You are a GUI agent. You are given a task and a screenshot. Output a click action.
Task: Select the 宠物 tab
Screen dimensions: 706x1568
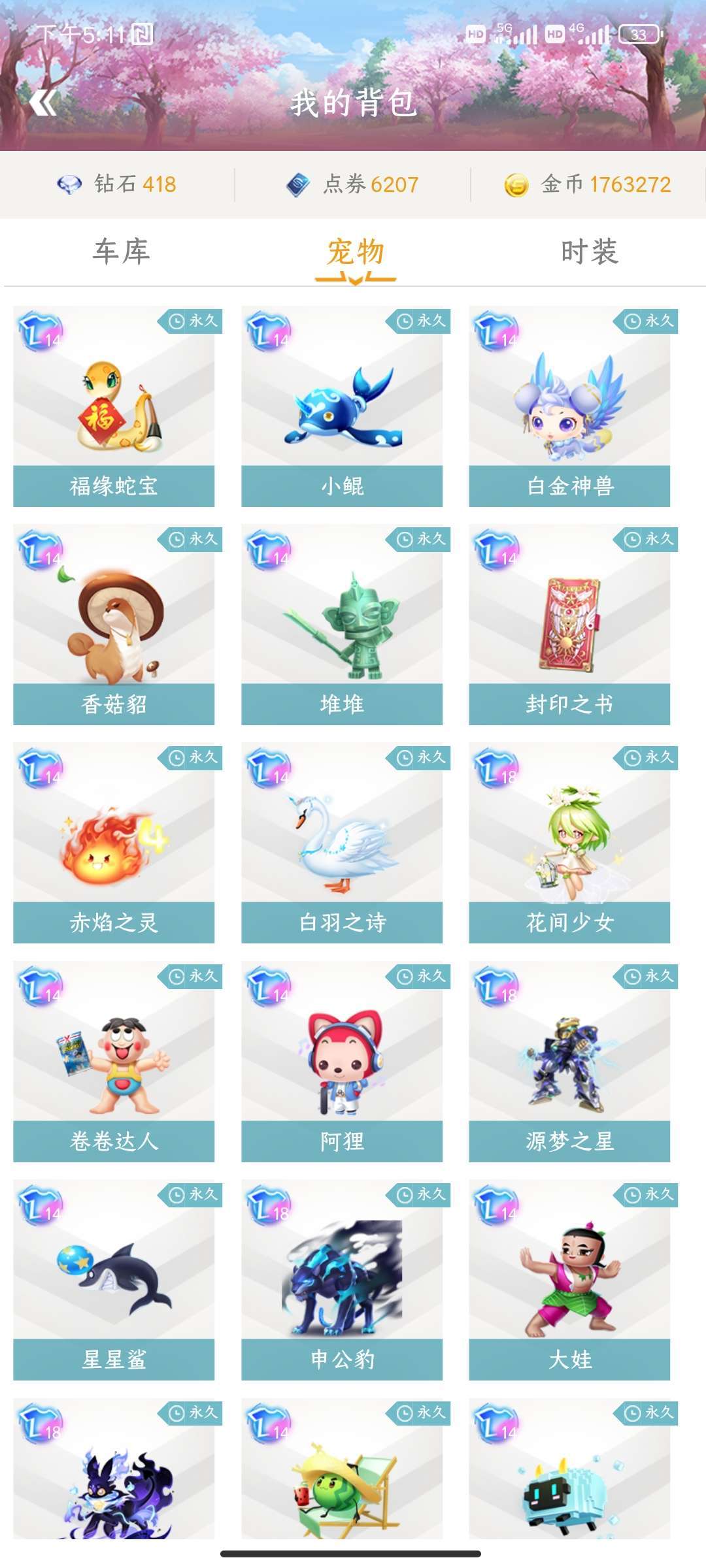(x=355, y=252)
